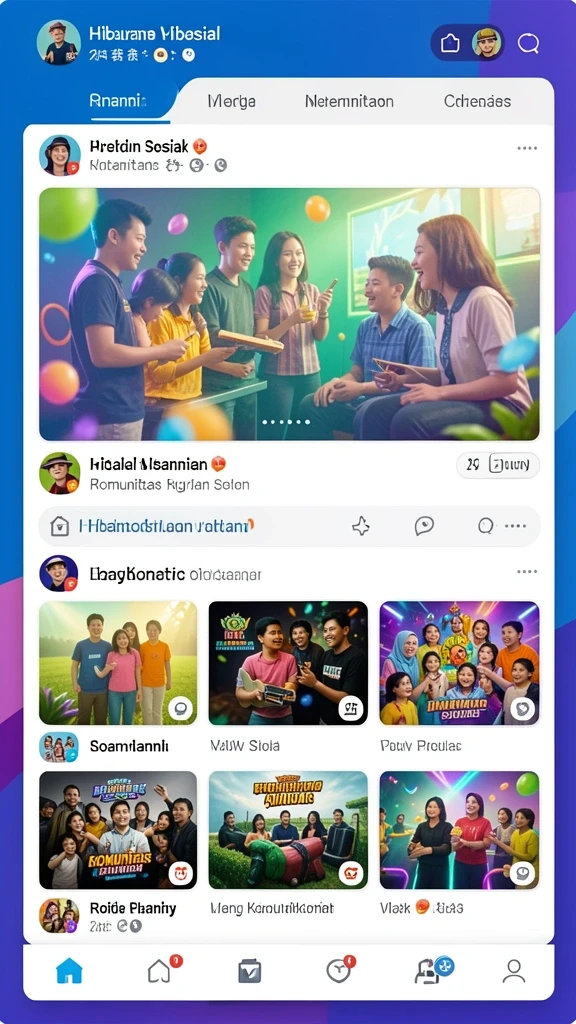576x1024 pixels.
Task: Switch to the Netemnitaon tab
Action: 349,101
